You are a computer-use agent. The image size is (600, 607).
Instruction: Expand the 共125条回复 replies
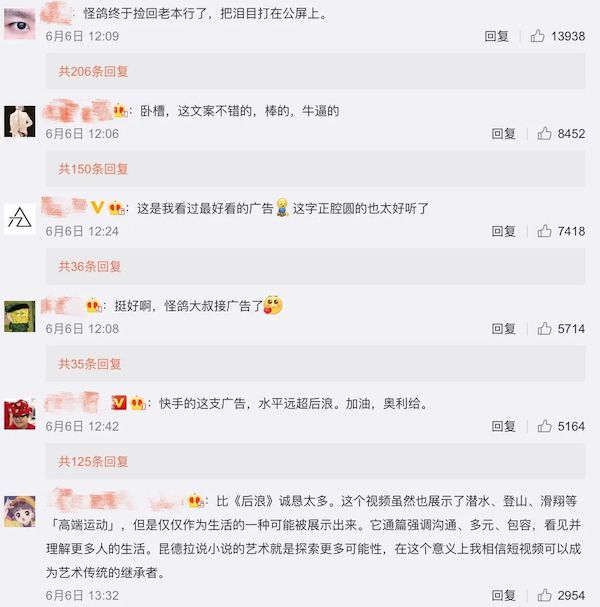[x=93, y=461]
